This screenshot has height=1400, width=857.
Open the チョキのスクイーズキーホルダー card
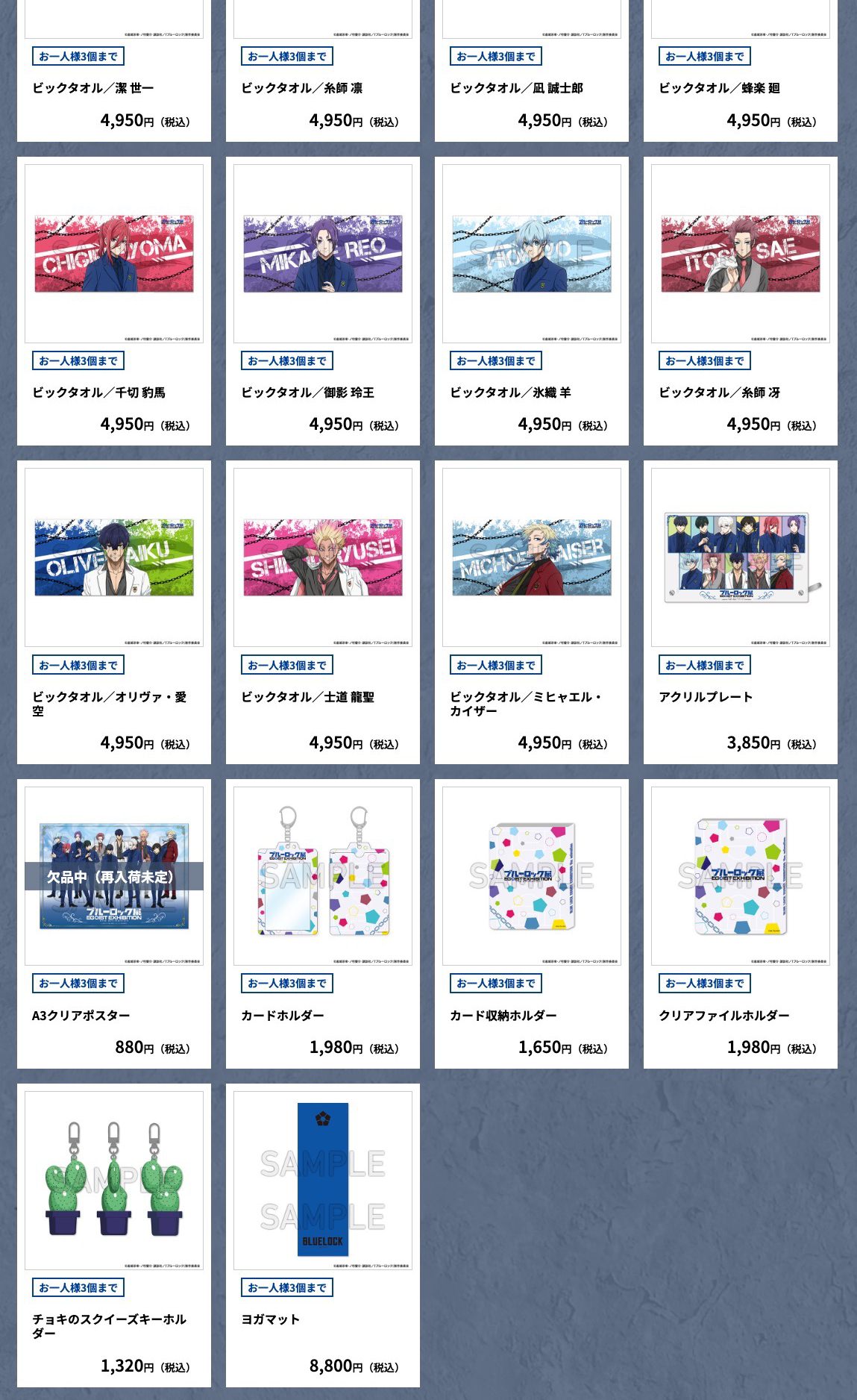[x=114, y=1181]
